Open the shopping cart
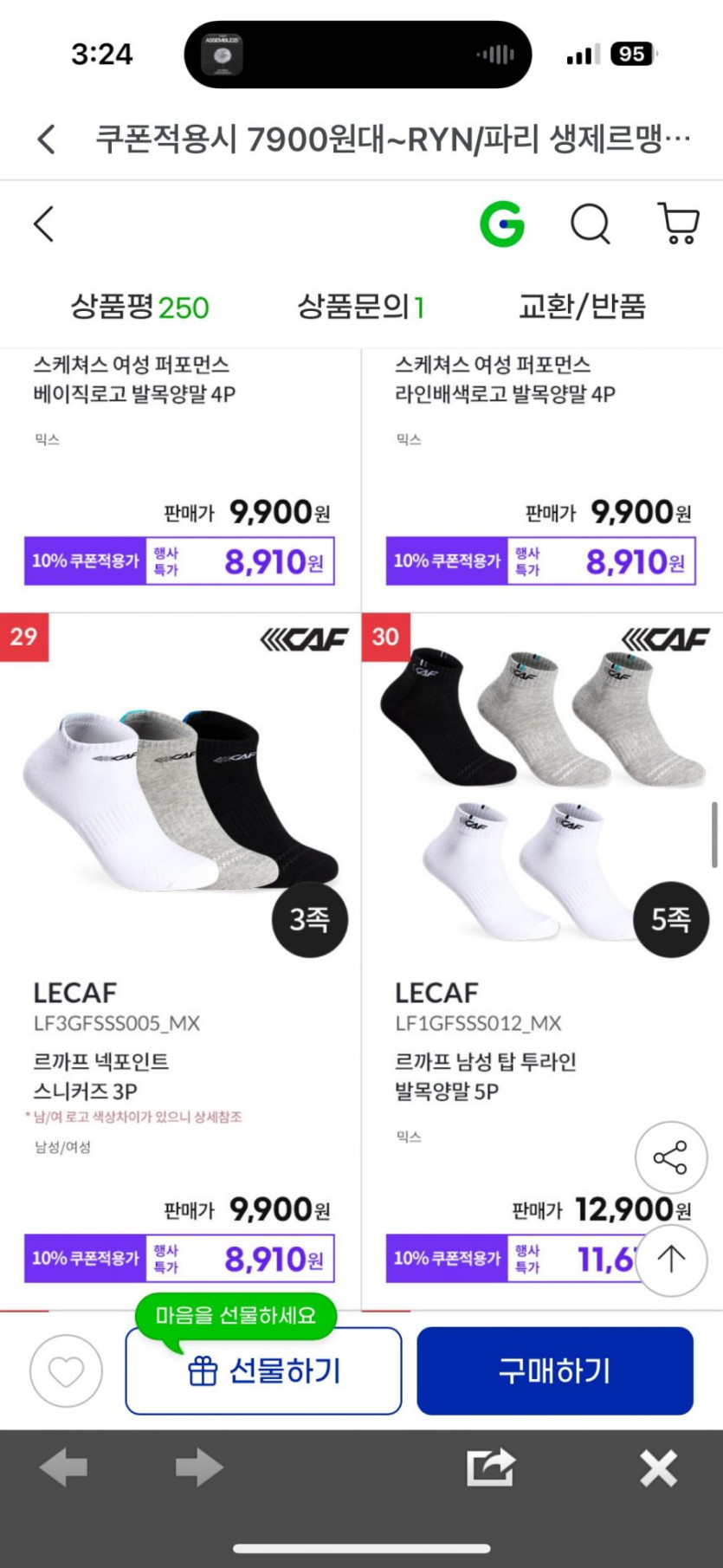 [678, 224]
